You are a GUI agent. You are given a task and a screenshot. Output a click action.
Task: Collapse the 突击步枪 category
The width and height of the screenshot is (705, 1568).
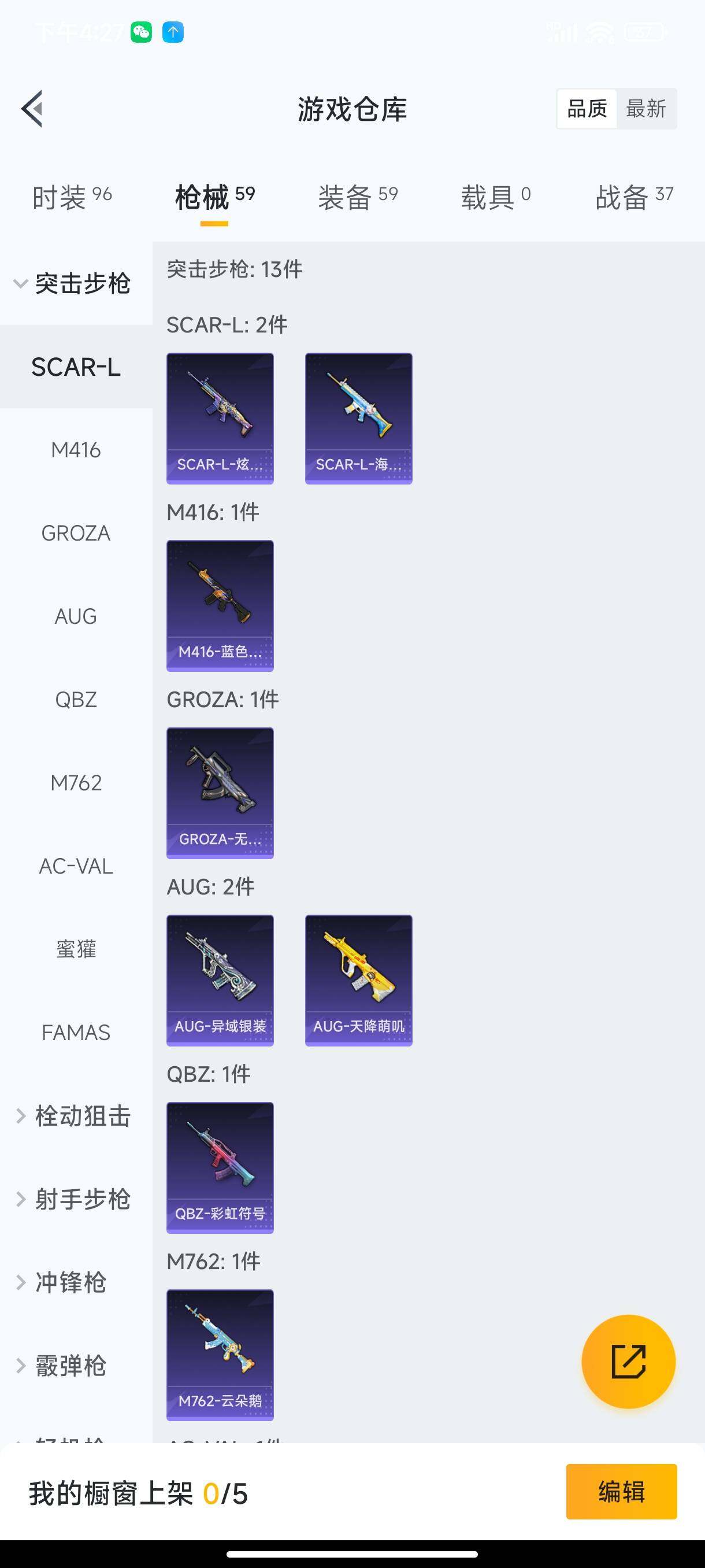pyautogui.click(x=73, y=284)
